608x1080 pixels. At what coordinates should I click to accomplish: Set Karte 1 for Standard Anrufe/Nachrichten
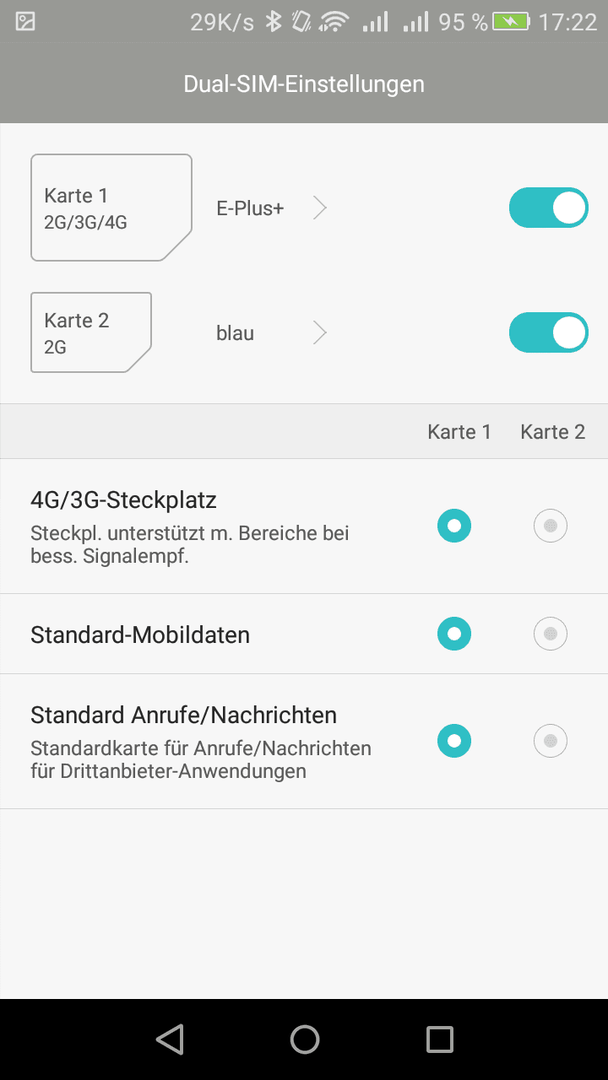pyautogui.click(x=454, y=741)
